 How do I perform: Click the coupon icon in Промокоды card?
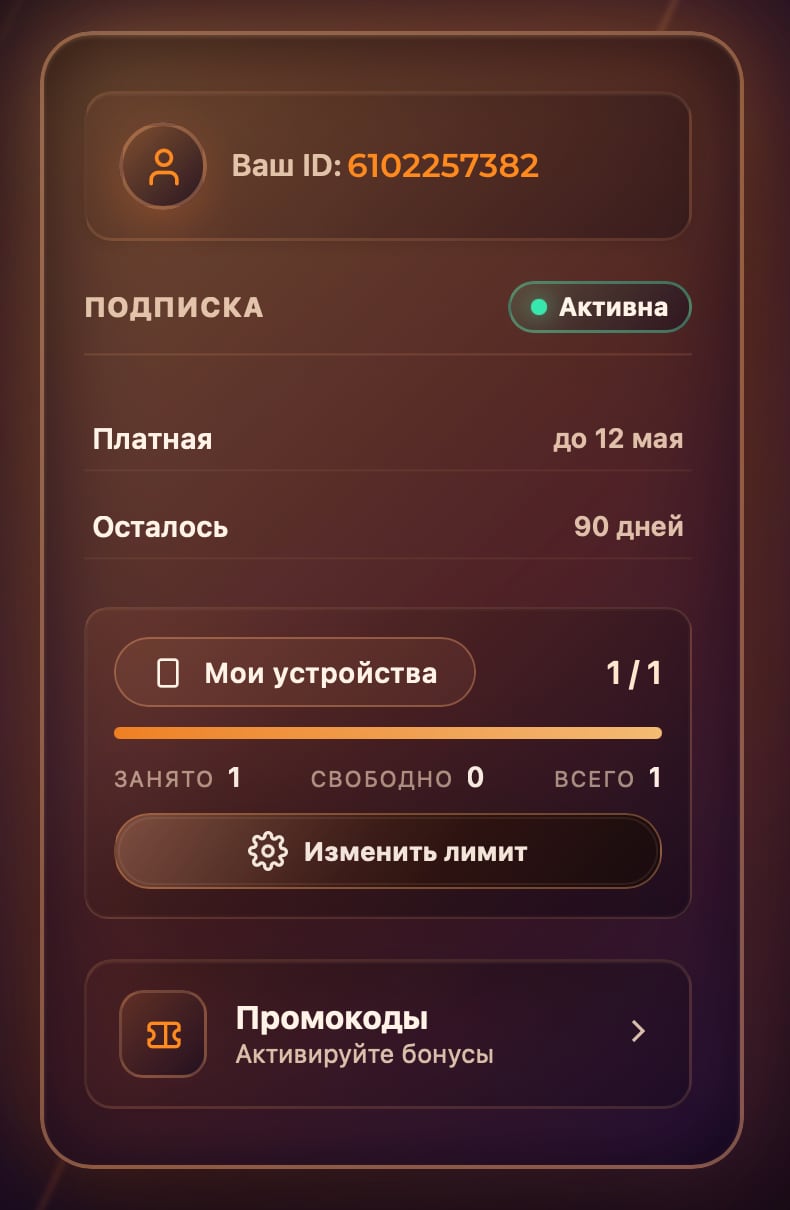pos(163,1032)
